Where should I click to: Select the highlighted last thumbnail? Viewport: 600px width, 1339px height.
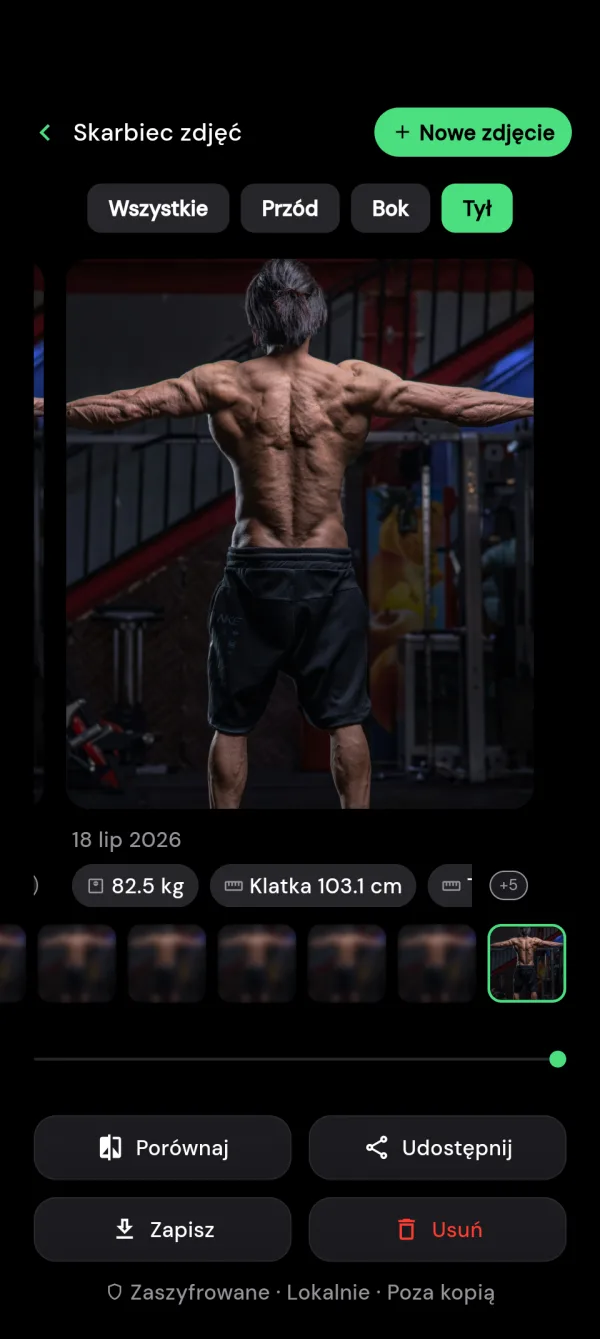(x=527, y=963)
